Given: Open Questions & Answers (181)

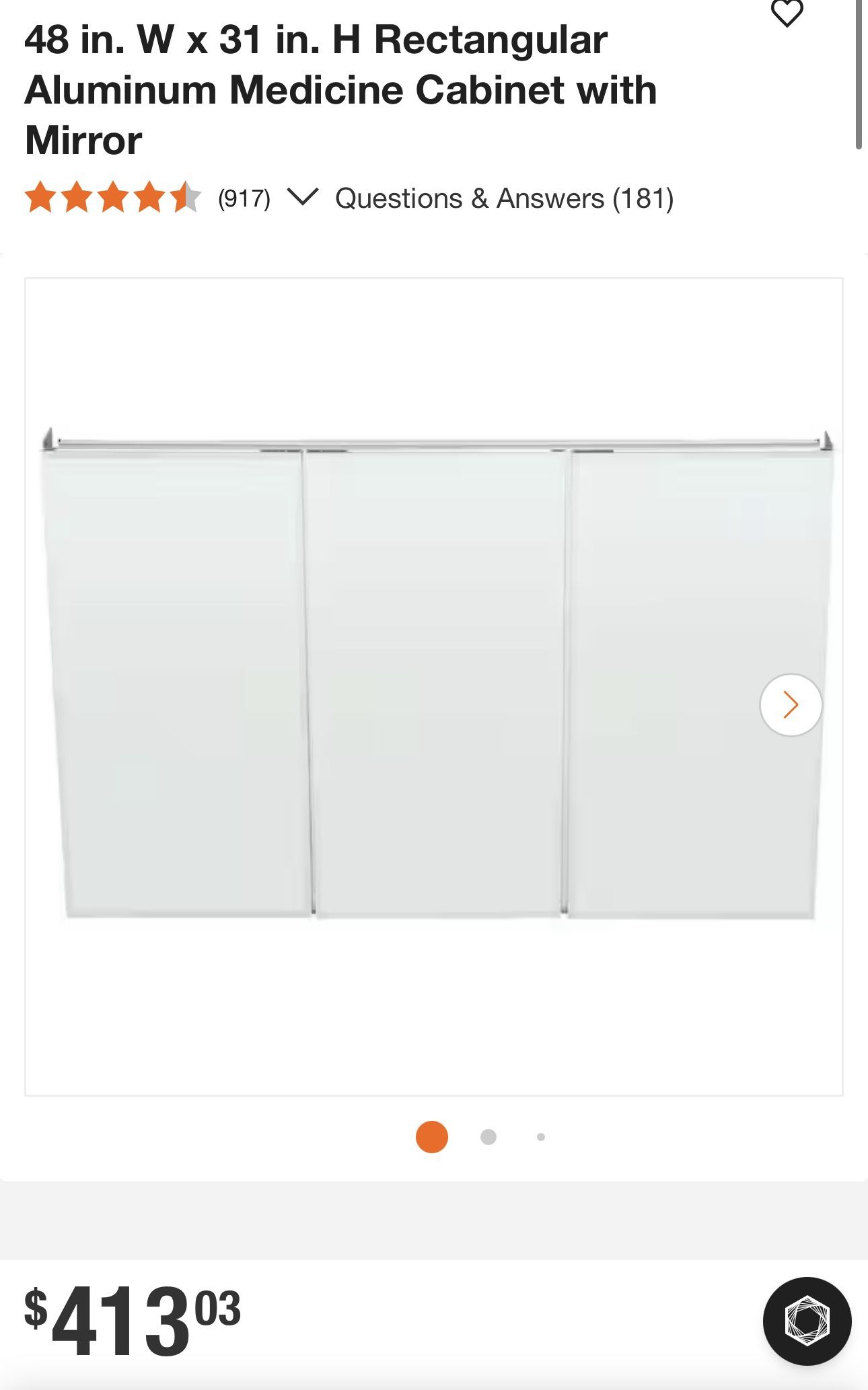Looking at the screenshot, I should point(505,198).
